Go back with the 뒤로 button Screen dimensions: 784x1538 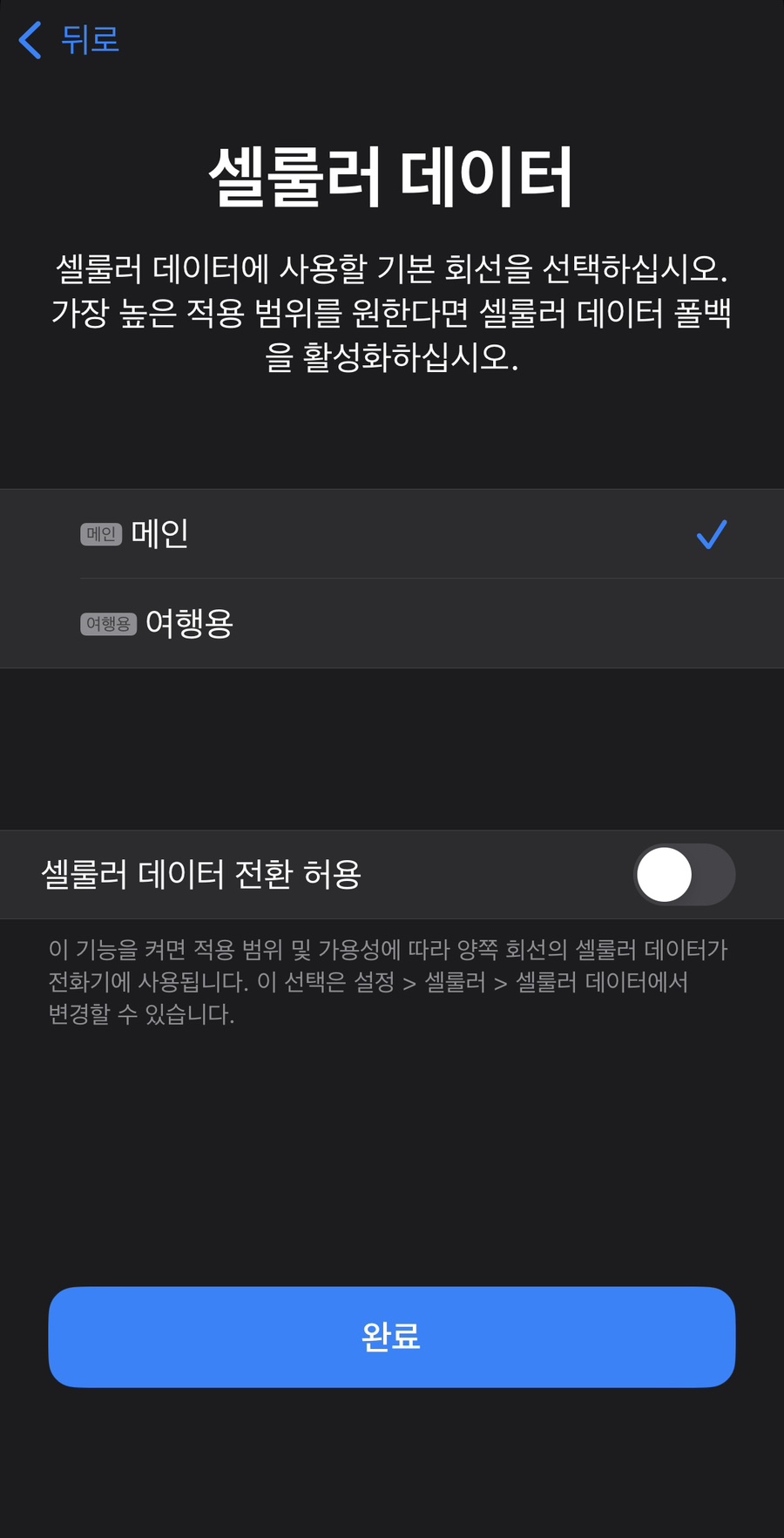[x=70, y=40]
